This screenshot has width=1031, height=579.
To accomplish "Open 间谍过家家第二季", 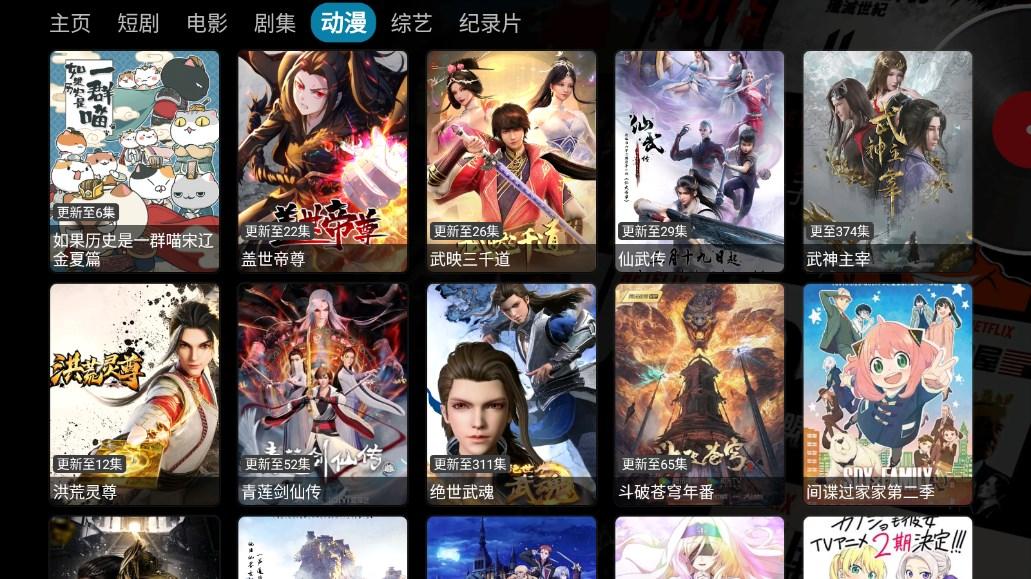I will pos(887,394).
